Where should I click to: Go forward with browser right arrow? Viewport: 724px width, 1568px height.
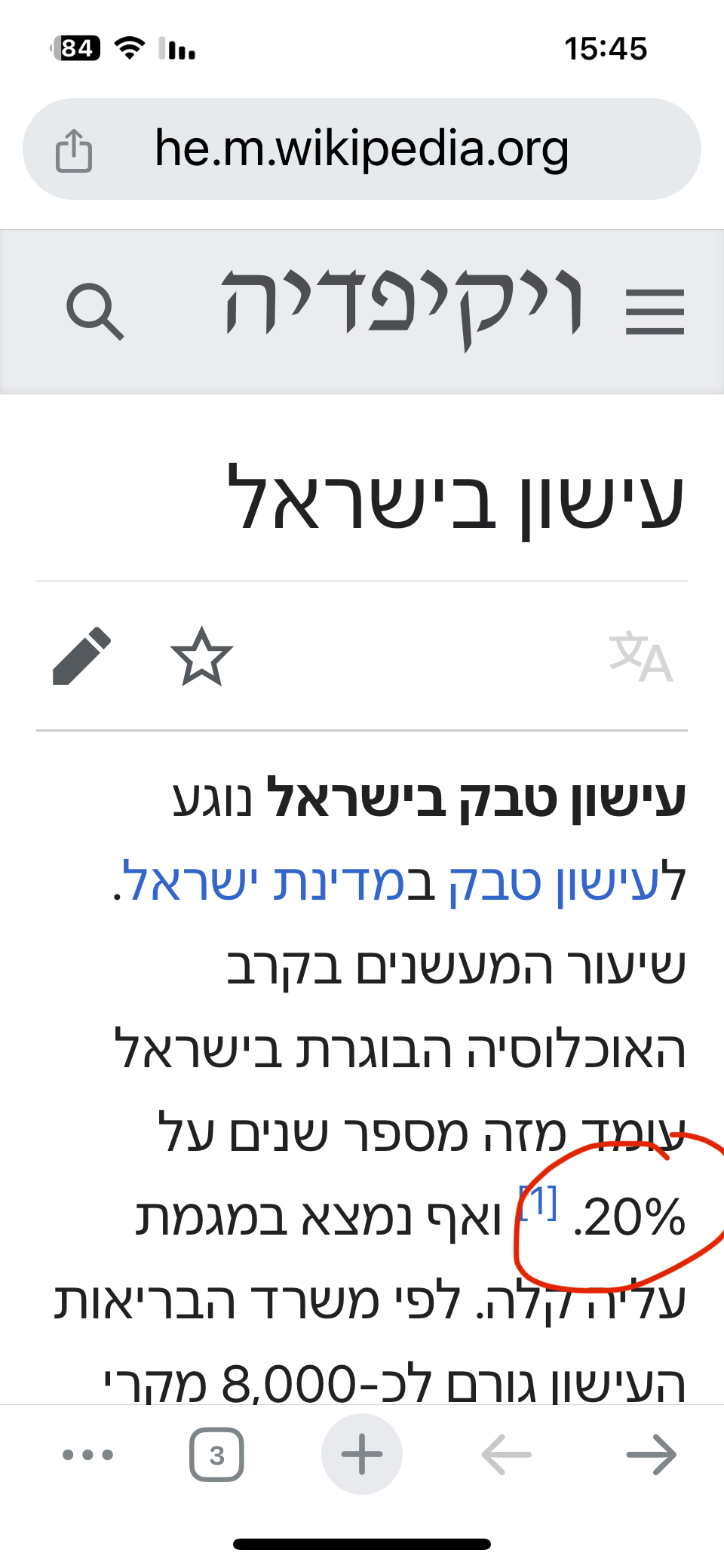coord(652,1454)
